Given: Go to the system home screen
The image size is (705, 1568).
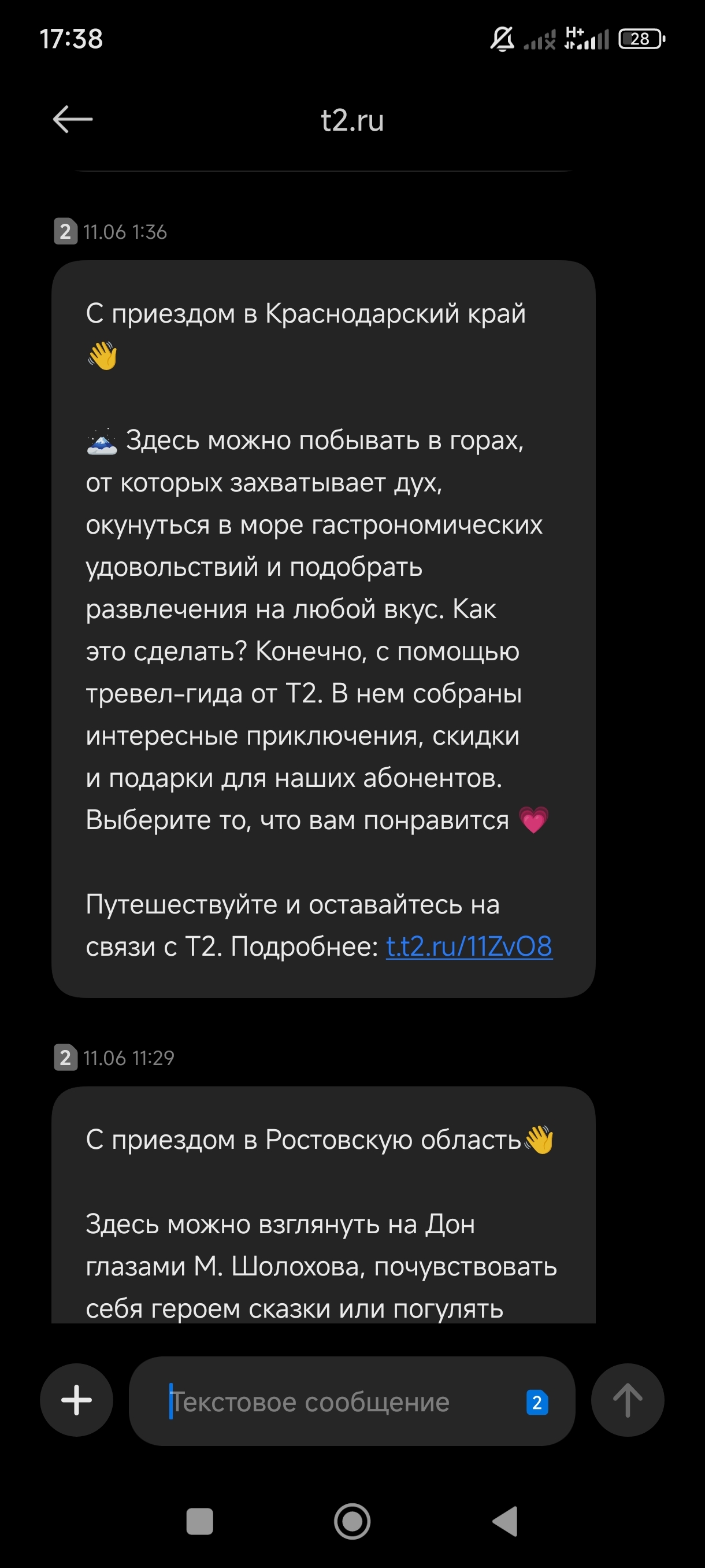Looking at the screenshot, I should 352,1522.
